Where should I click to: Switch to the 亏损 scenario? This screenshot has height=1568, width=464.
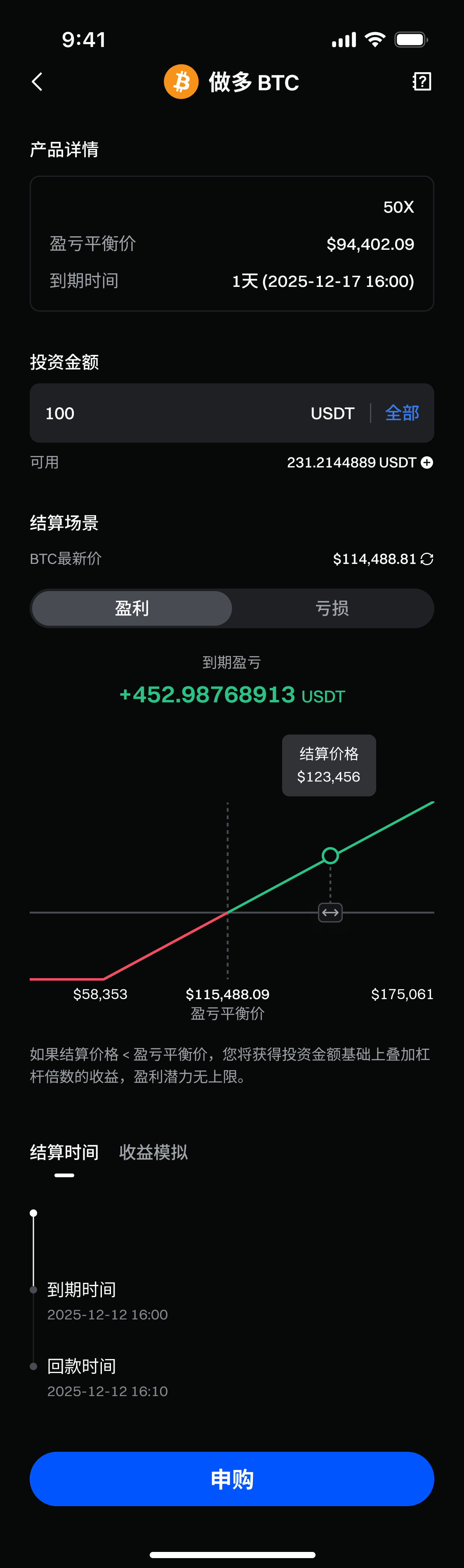(x=332, y=608)
